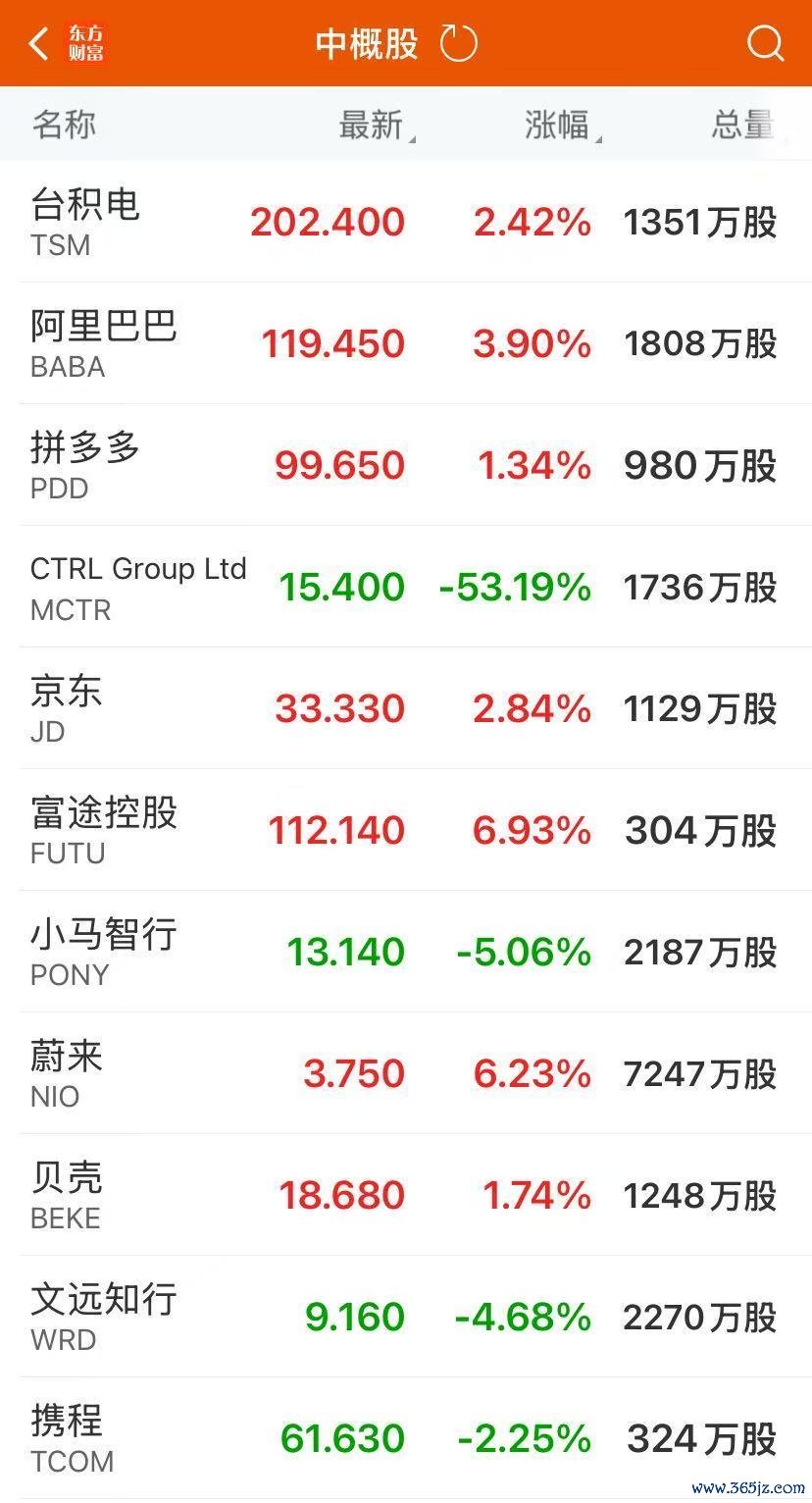Tap the 京东 JD stock row

(406, 709)
